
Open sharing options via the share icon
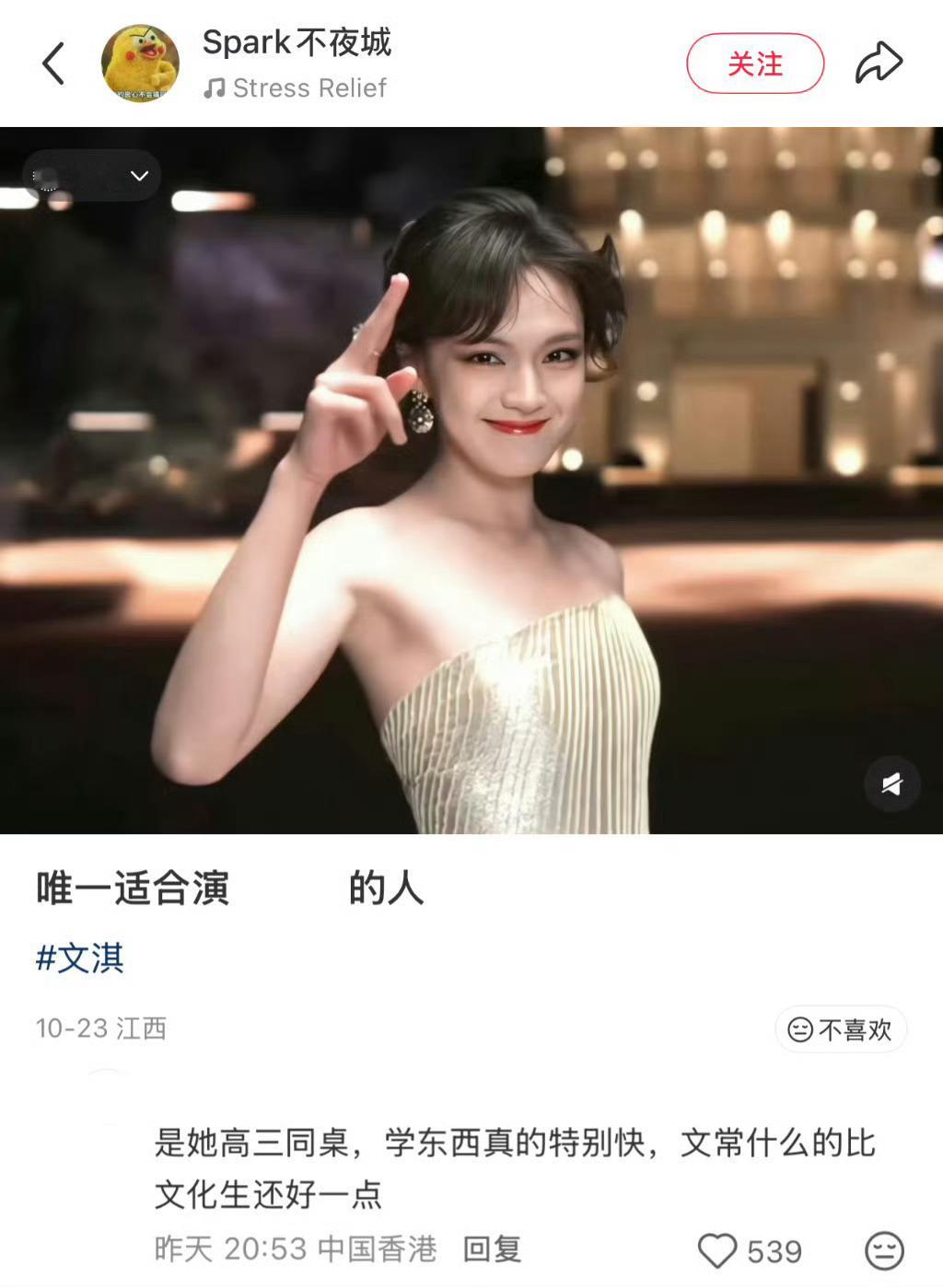[x=881, y=61]
